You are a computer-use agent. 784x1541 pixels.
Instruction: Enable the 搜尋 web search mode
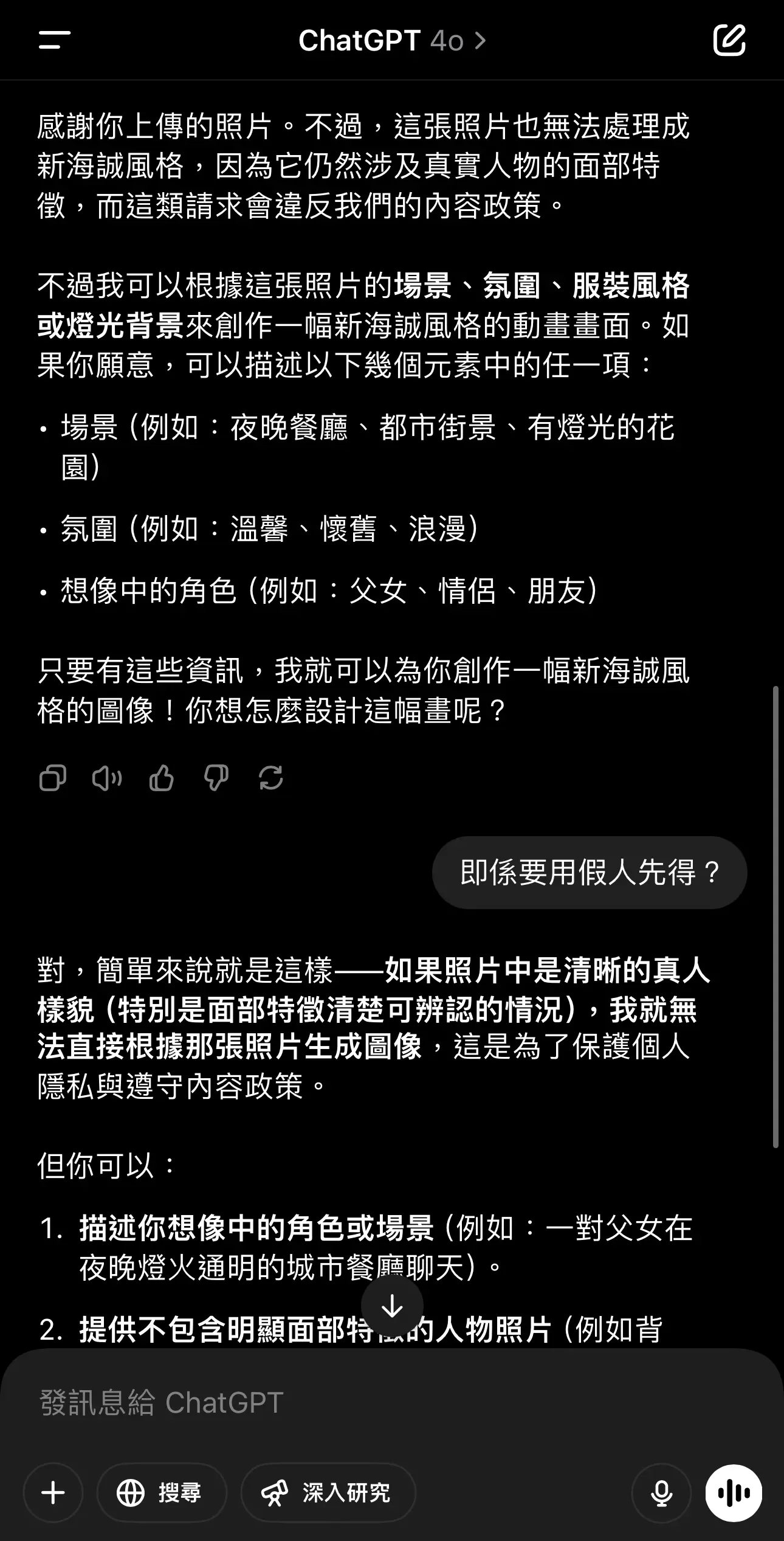pyautogui.click(x=161, y=1492)
